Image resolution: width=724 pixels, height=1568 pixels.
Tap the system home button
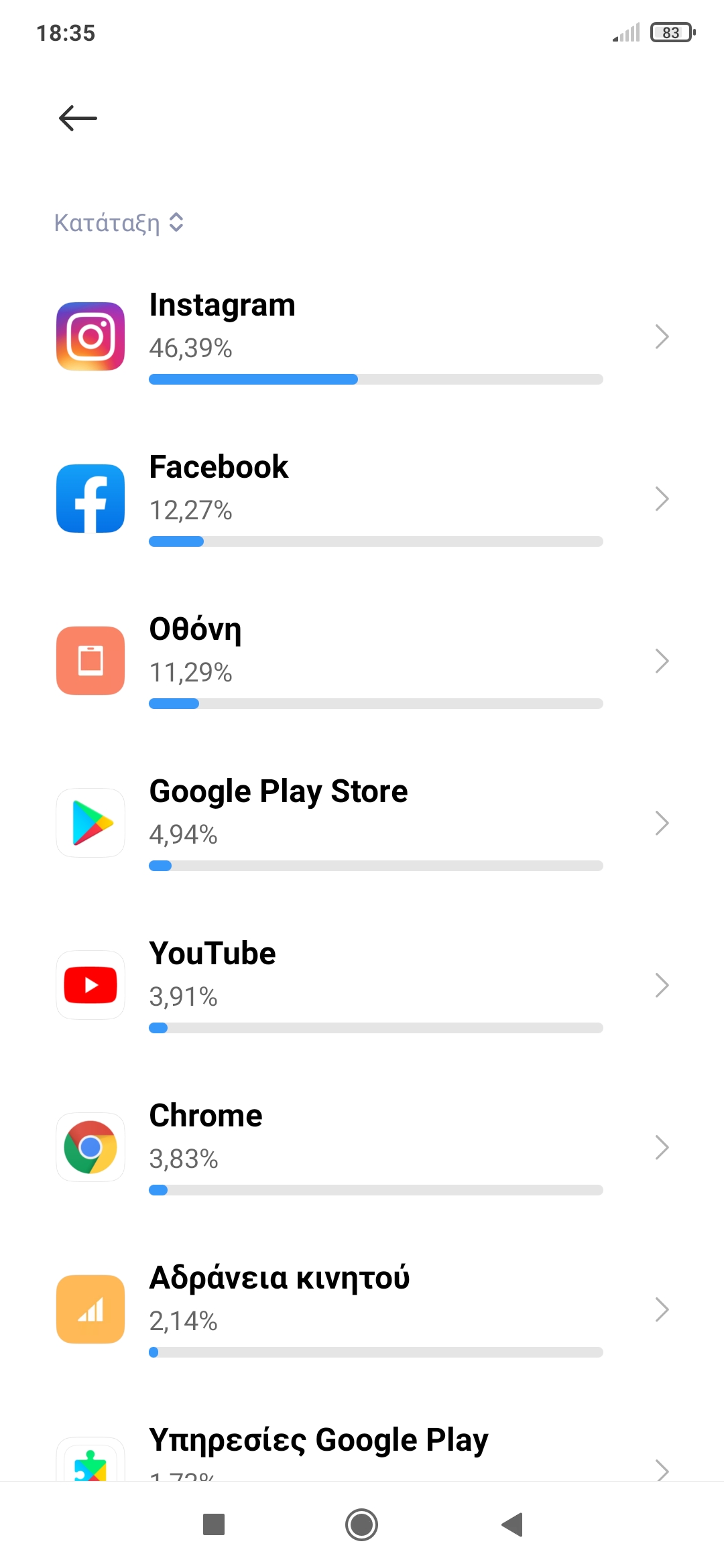(361, 1524)
